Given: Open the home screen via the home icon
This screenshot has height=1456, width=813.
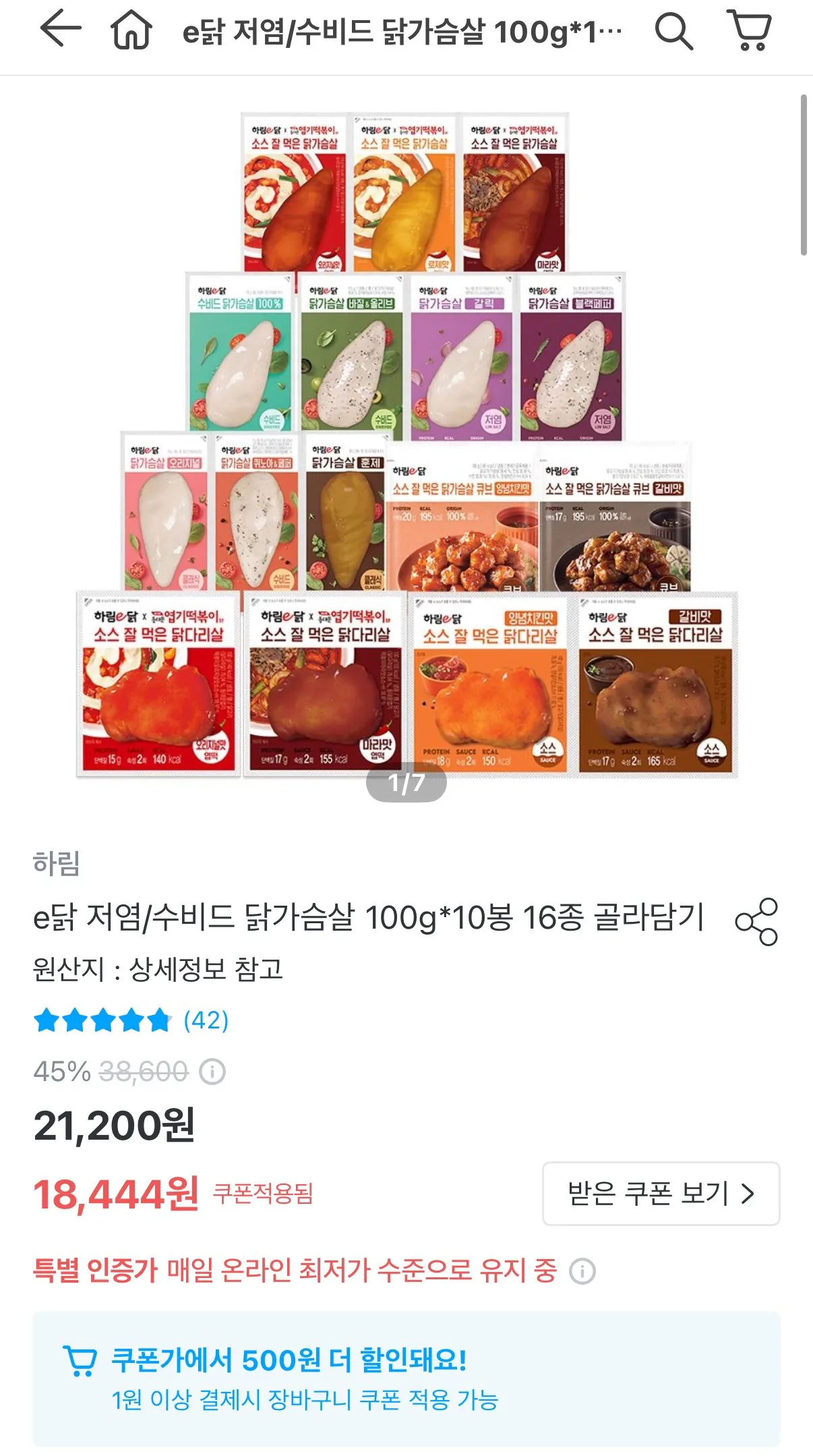Looking at the screenshot, I should 130,32.
